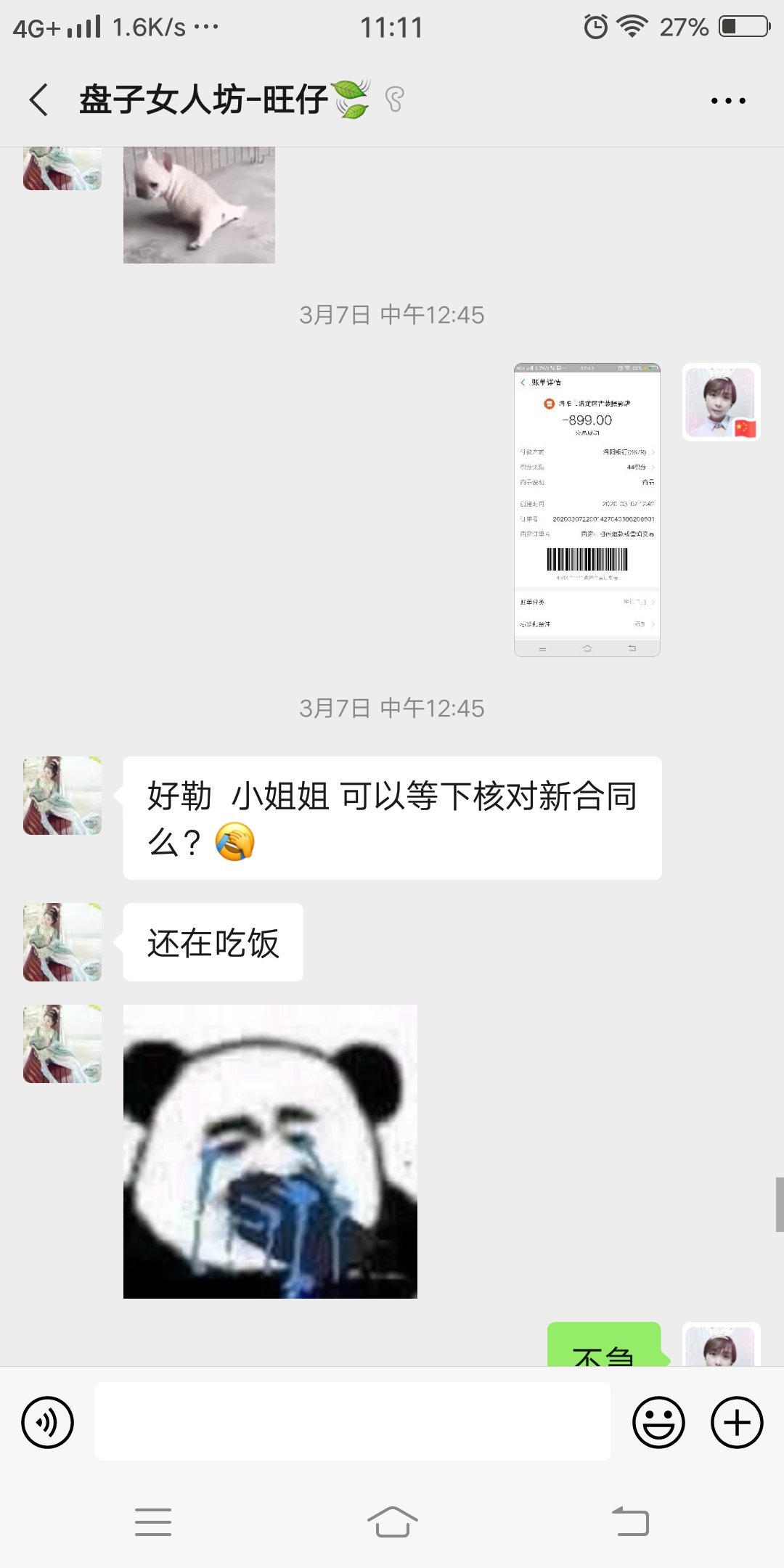Go back from the chat
This screenshot has height=1568, width=784.
point(39,99)
